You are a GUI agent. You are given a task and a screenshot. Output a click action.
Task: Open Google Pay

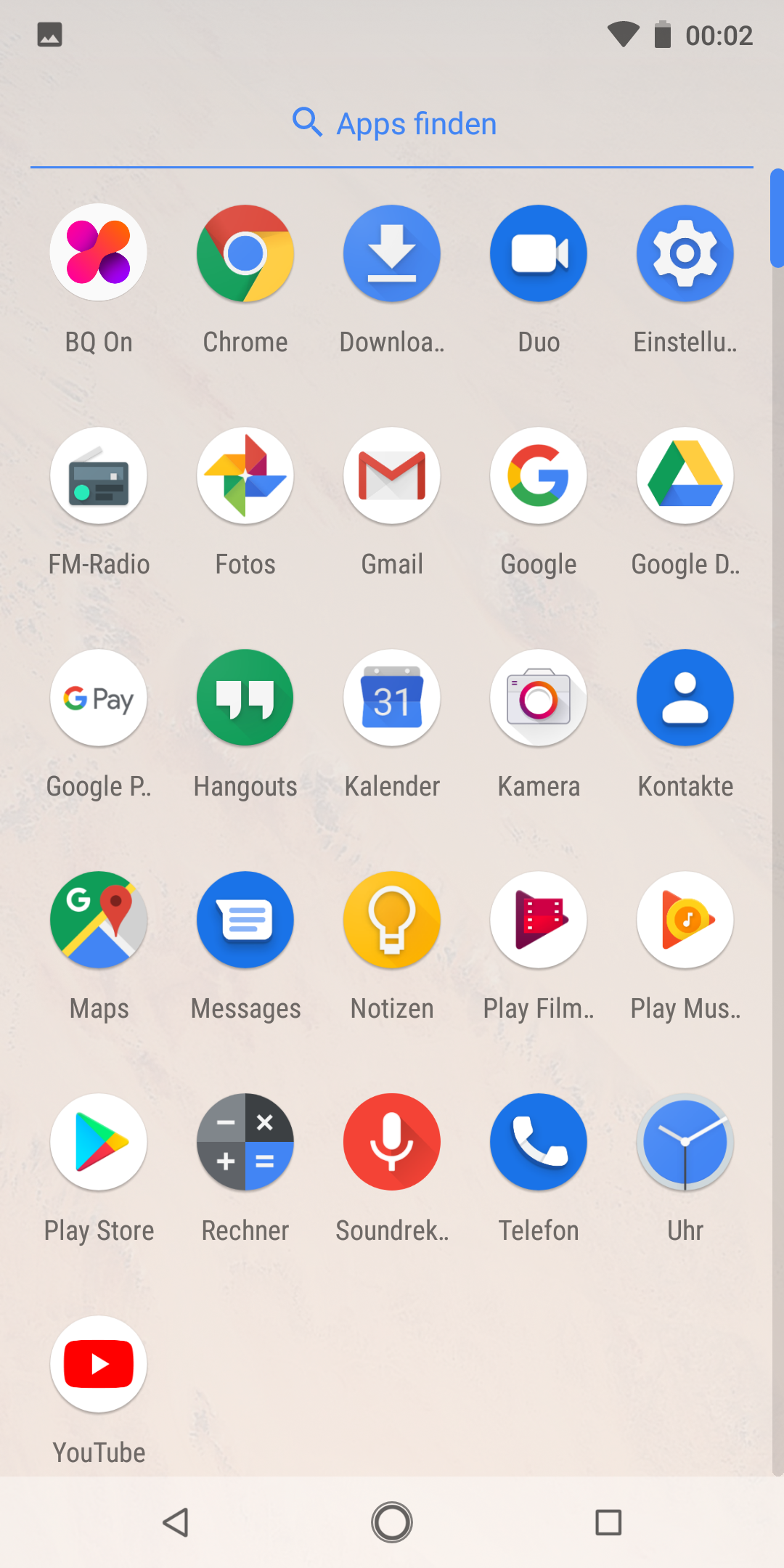click(99, 698)
